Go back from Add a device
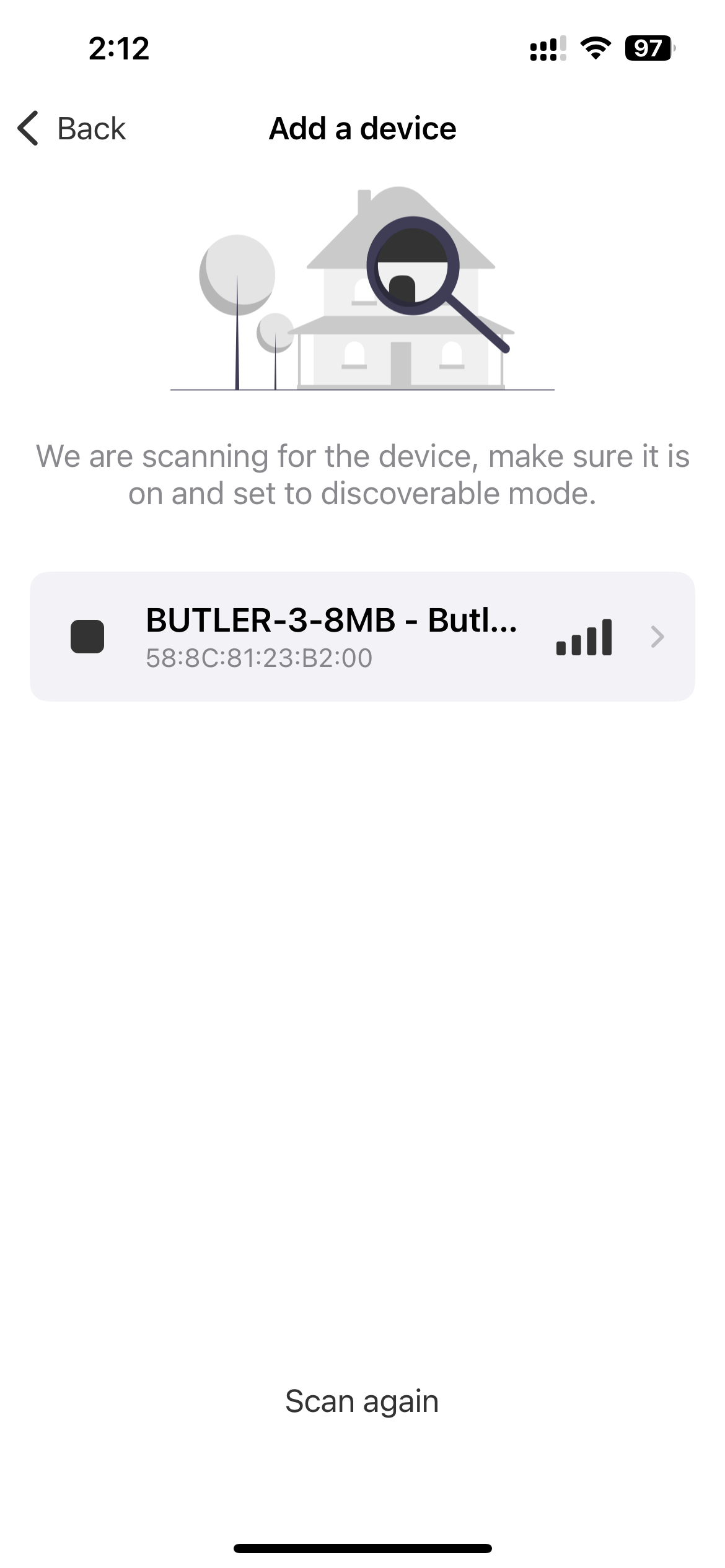The width and height of the screenshot is (725, 1568). [72, 129]
